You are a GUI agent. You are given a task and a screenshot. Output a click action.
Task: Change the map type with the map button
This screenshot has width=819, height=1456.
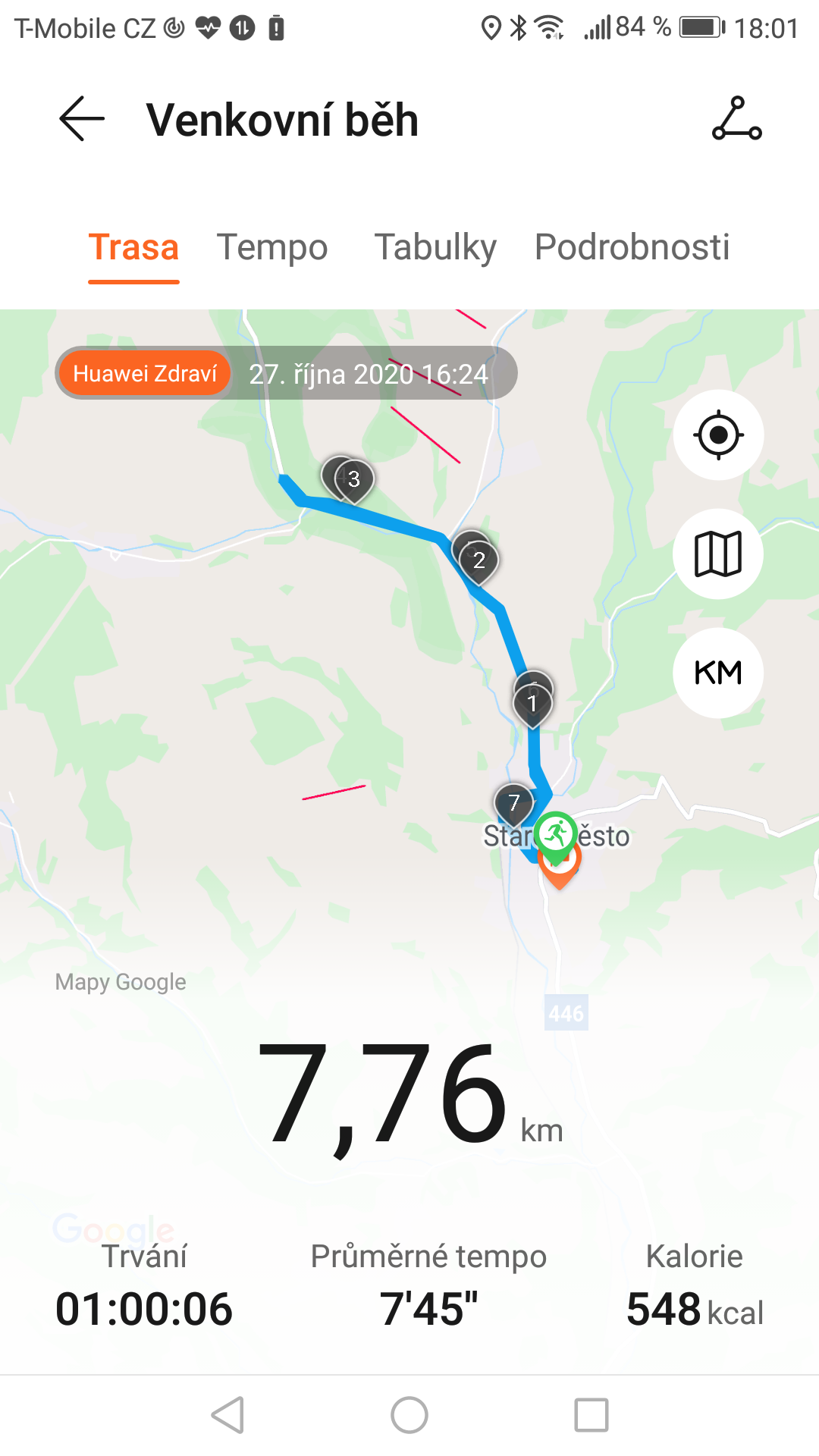point(718,554)
